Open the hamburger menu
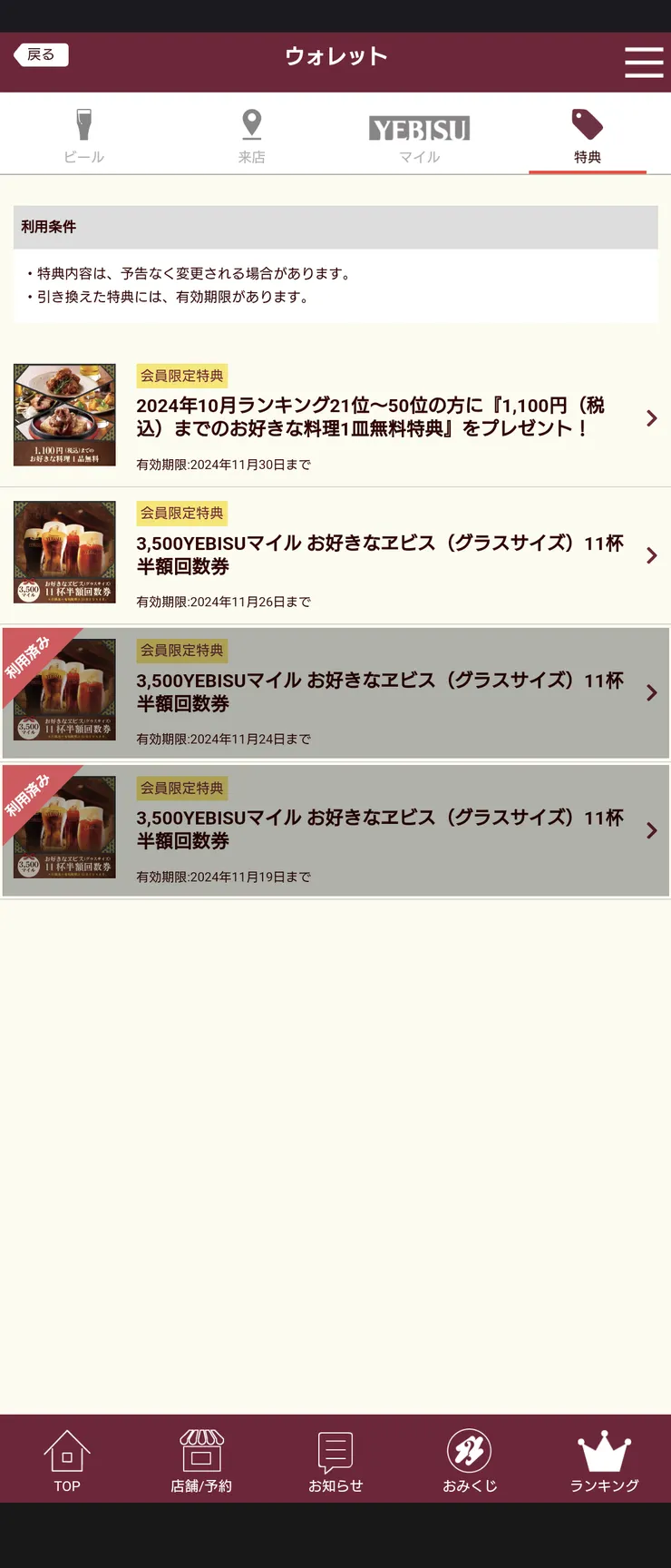Image resolution: width=671 pixels, height=1568 pixels. pos(644,62)
